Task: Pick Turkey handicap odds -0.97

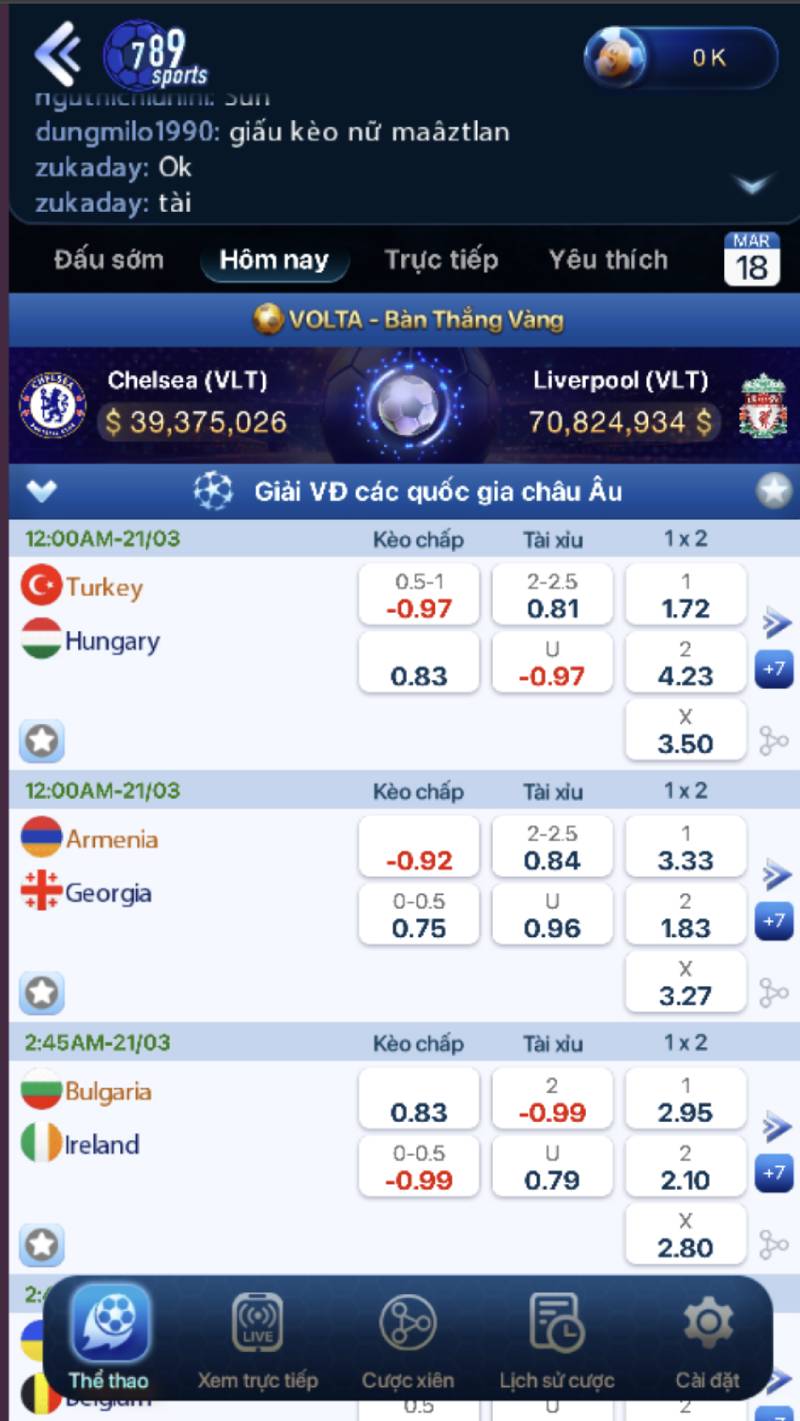Action: (x=419, y=596)
